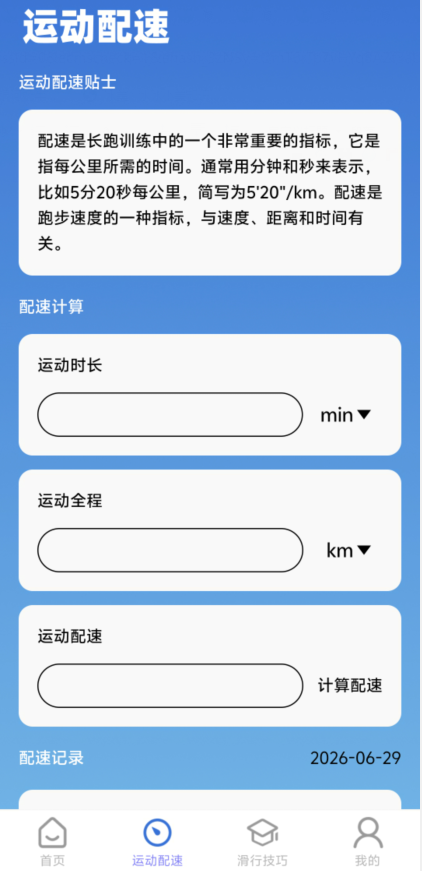The height and width of the screenshot is (871, 422).
Task: Go to the 首页 tab
Action: (x=53, y=842)
